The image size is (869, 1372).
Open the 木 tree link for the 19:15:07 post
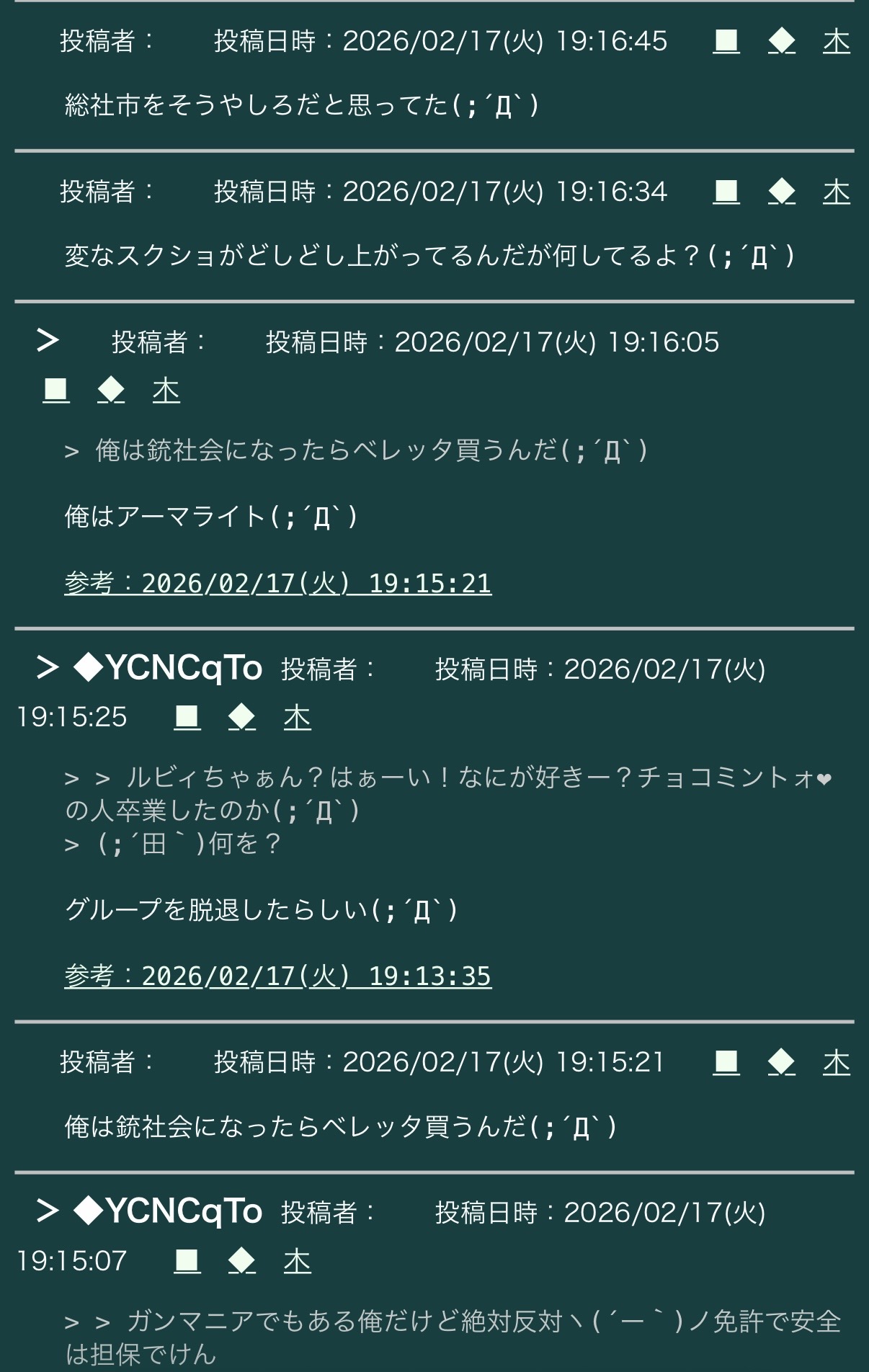pos(297,1261)
